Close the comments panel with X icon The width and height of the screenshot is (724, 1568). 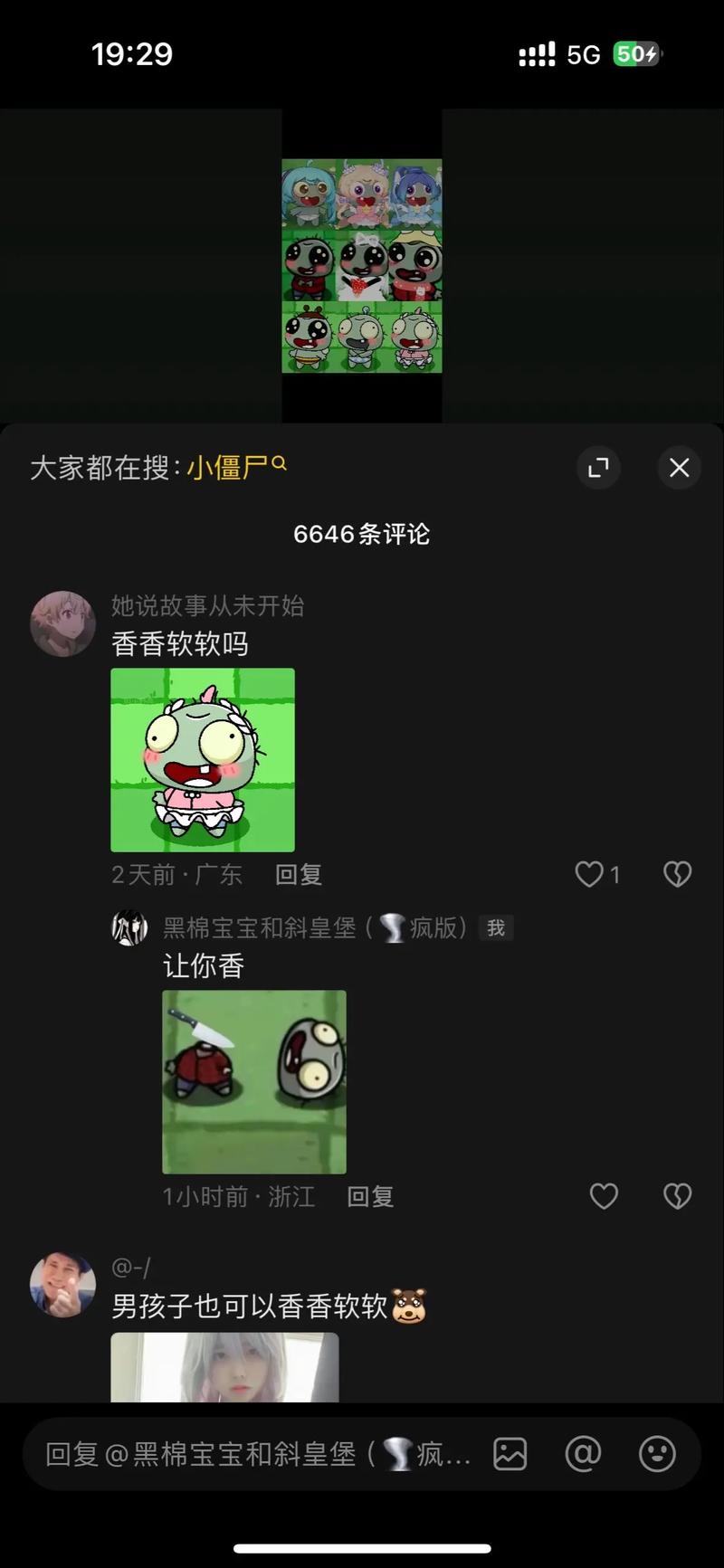(x=679, y=468)
